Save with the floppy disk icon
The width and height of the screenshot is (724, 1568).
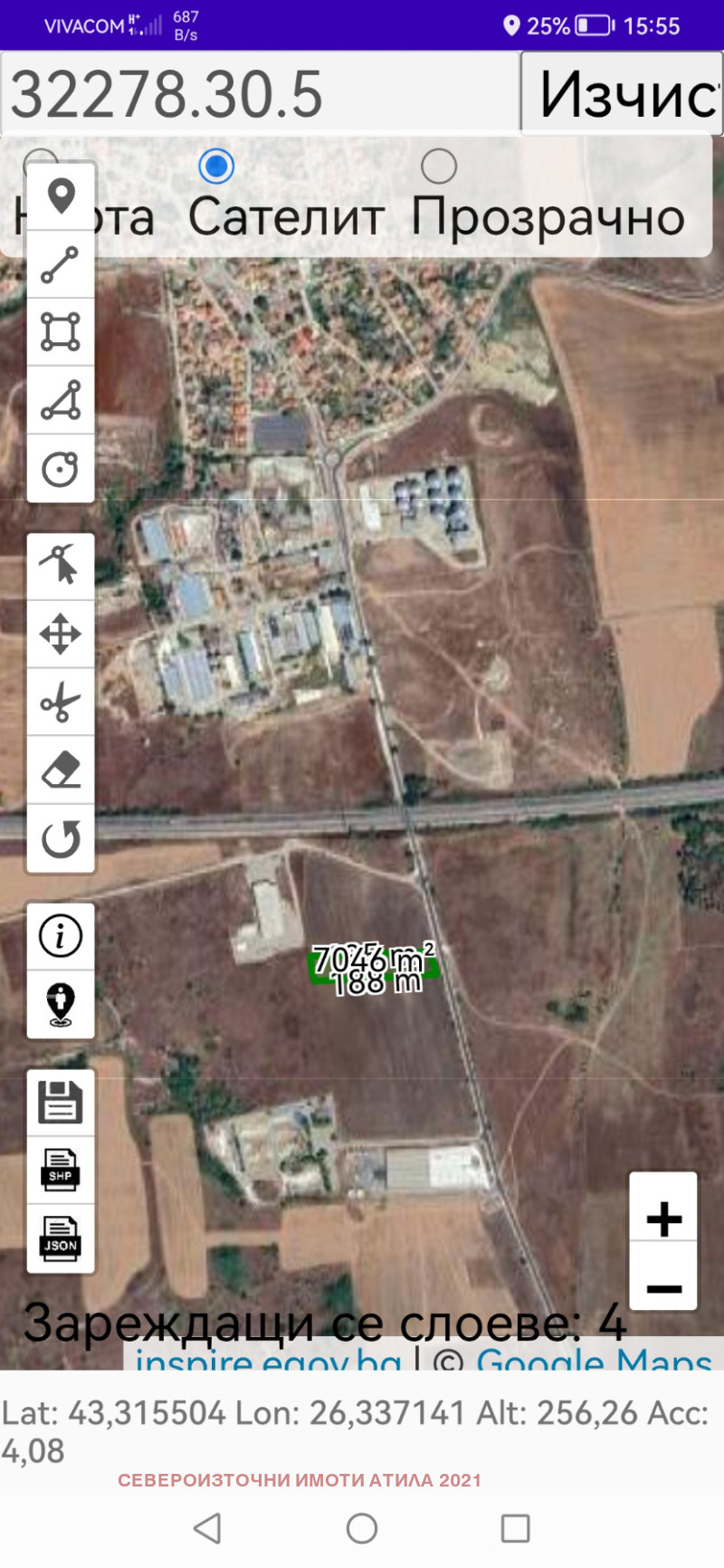coord(61,1103)
